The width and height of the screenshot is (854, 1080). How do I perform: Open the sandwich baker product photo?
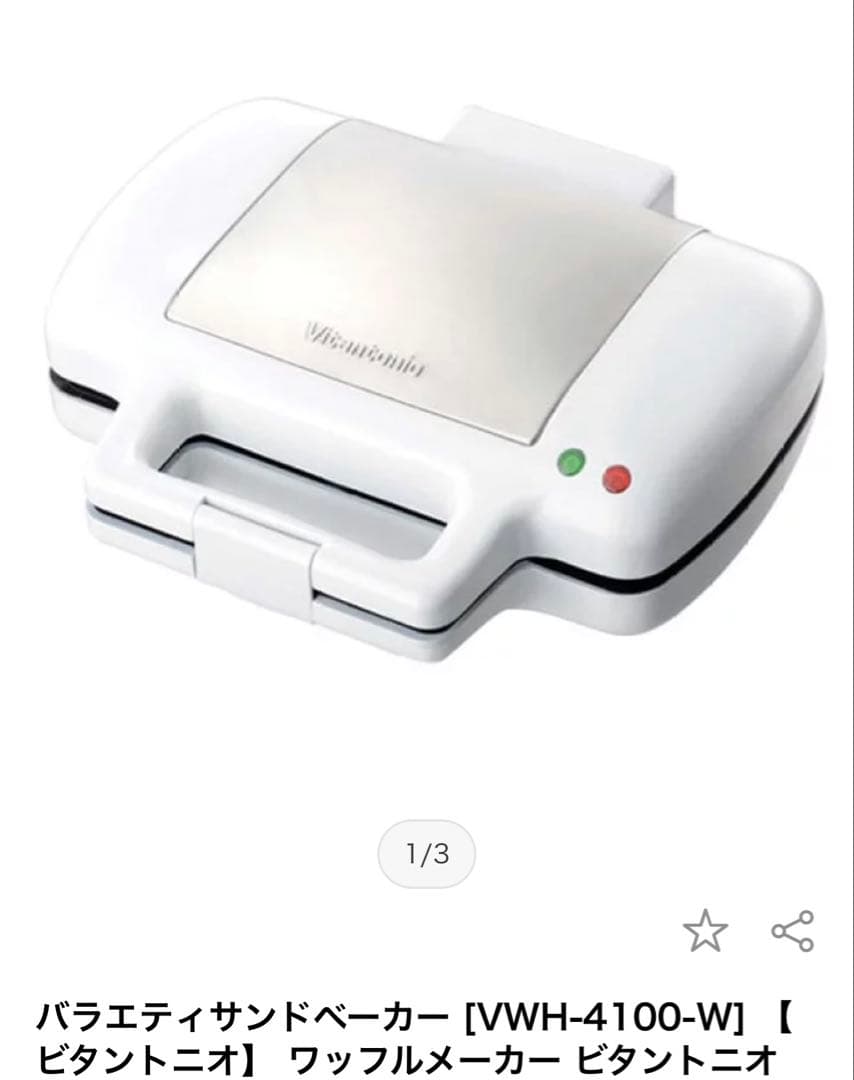point(427,390)
